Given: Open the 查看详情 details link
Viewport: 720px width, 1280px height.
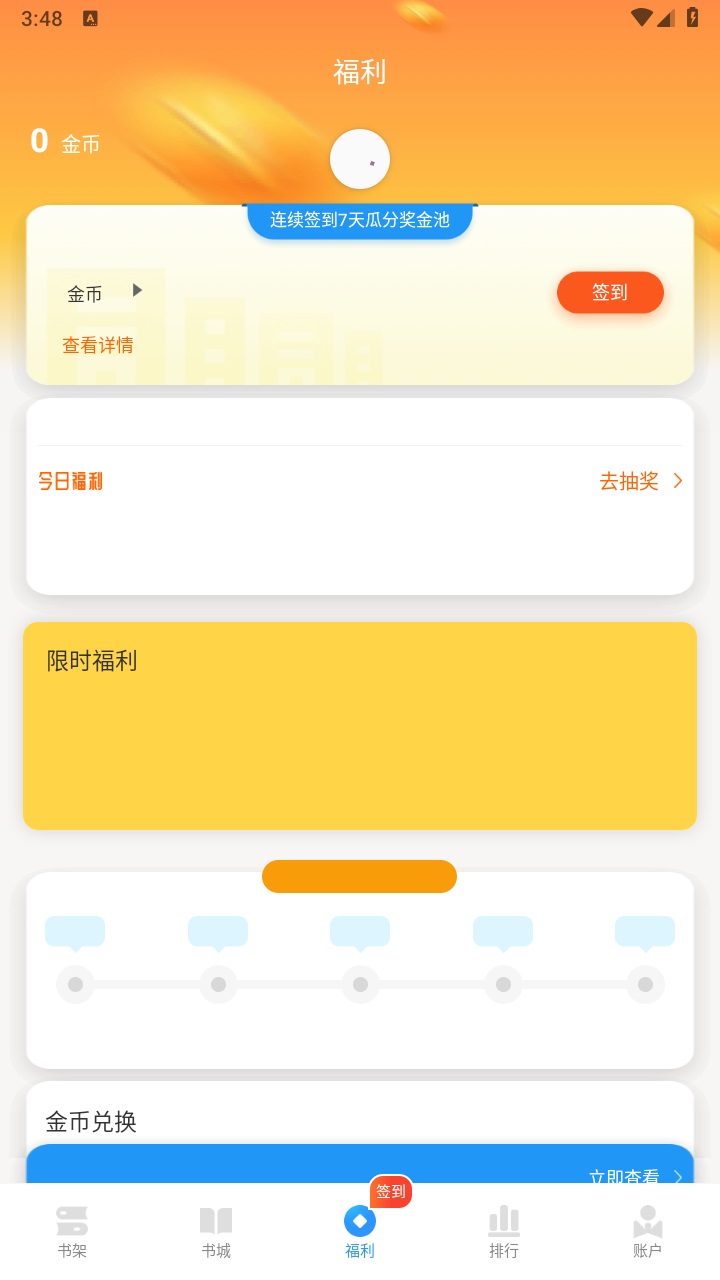Looking at the screenshot, I should tap(96, 345).
